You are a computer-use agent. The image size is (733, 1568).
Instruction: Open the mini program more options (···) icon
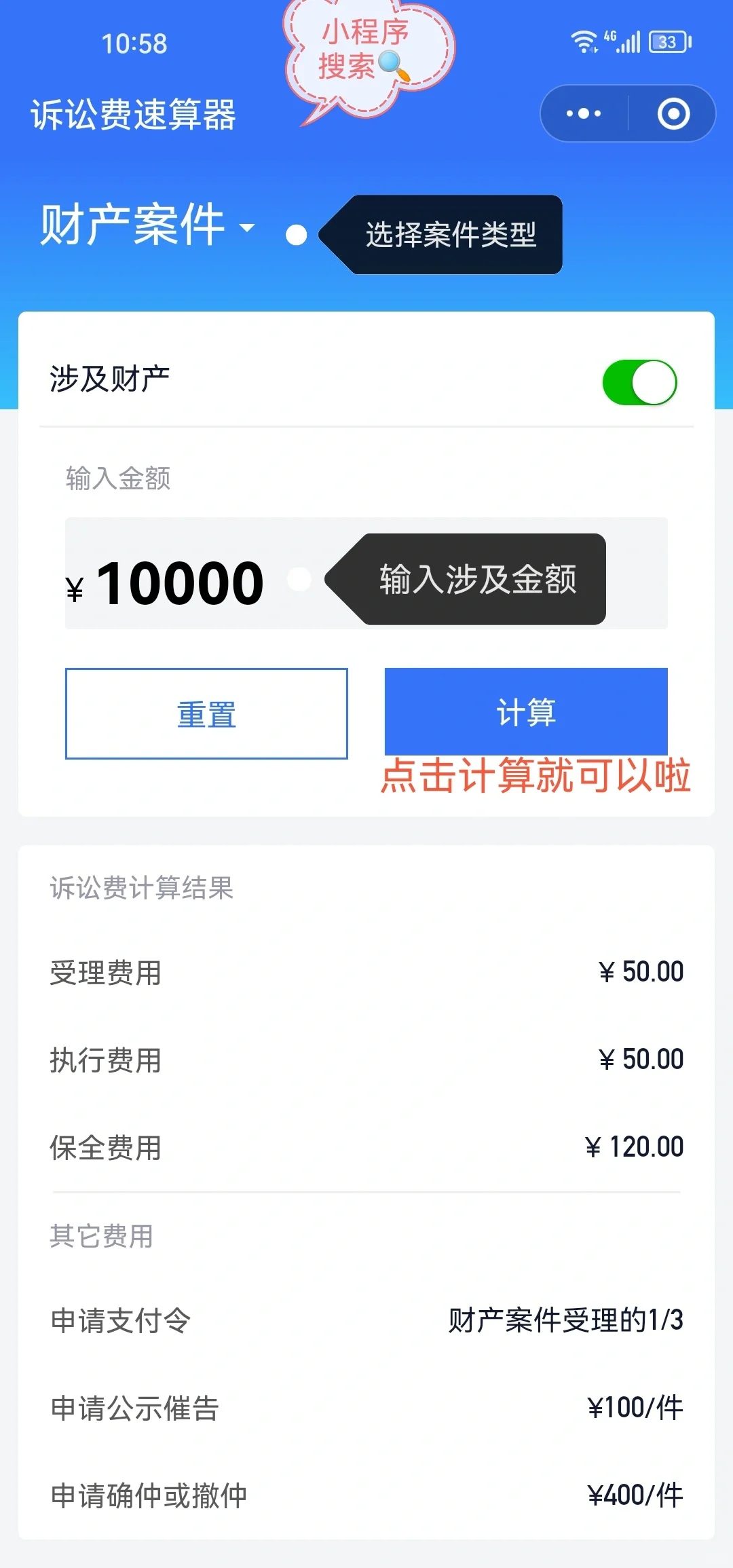(582, 114)
